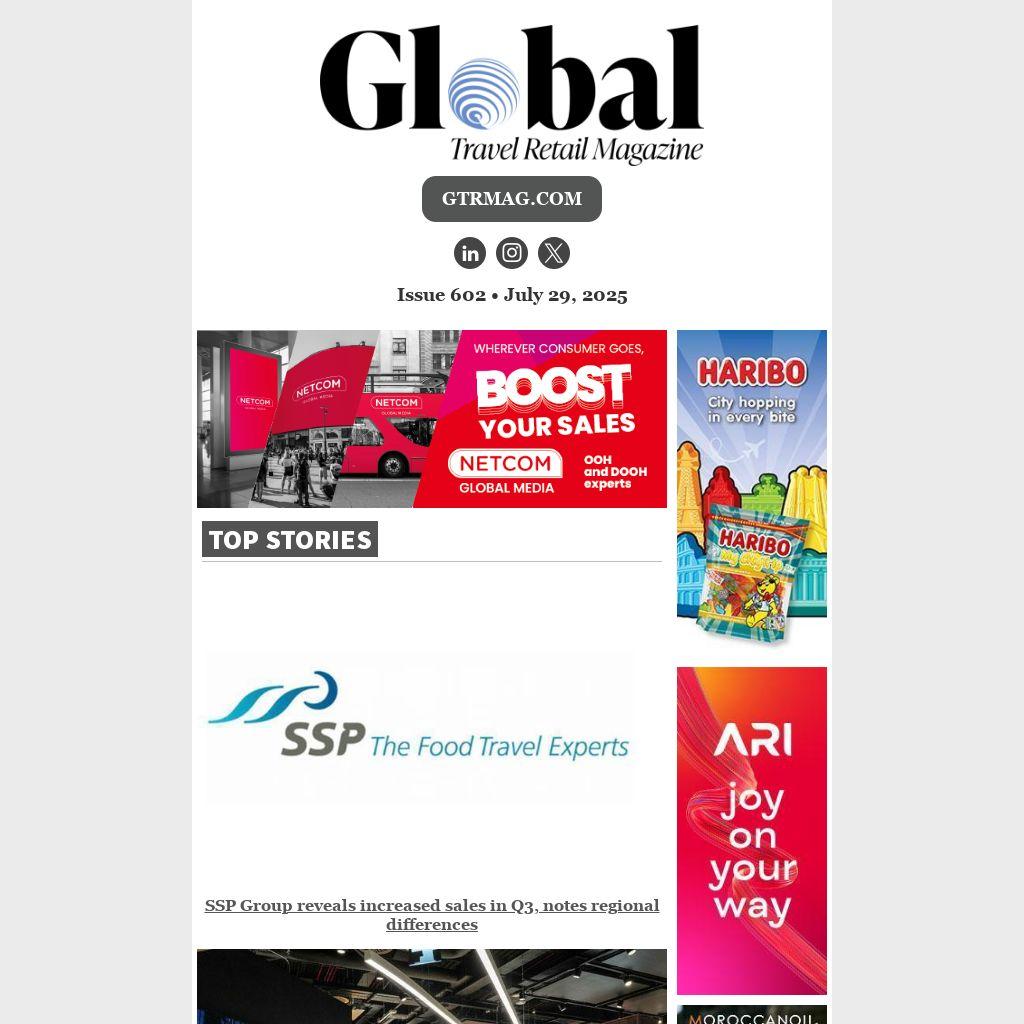
Task: Read SSP Group Q3 sales article link
Action: (x=432, y=914)
